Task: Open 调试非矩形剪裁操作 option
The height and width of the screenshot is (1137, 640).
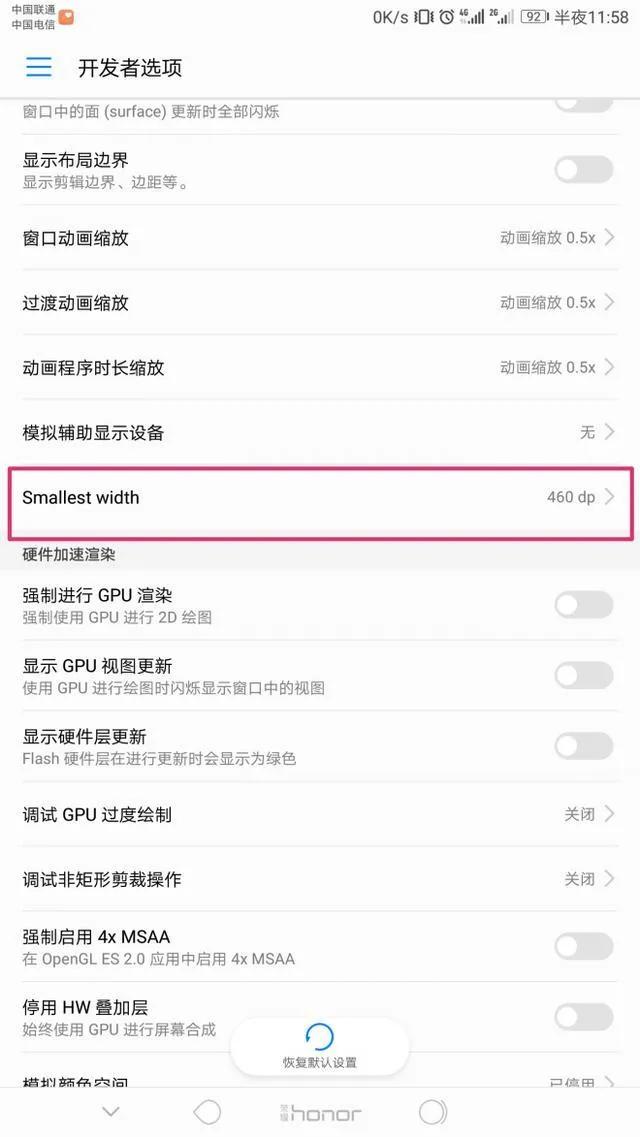Action: [320, 879]
